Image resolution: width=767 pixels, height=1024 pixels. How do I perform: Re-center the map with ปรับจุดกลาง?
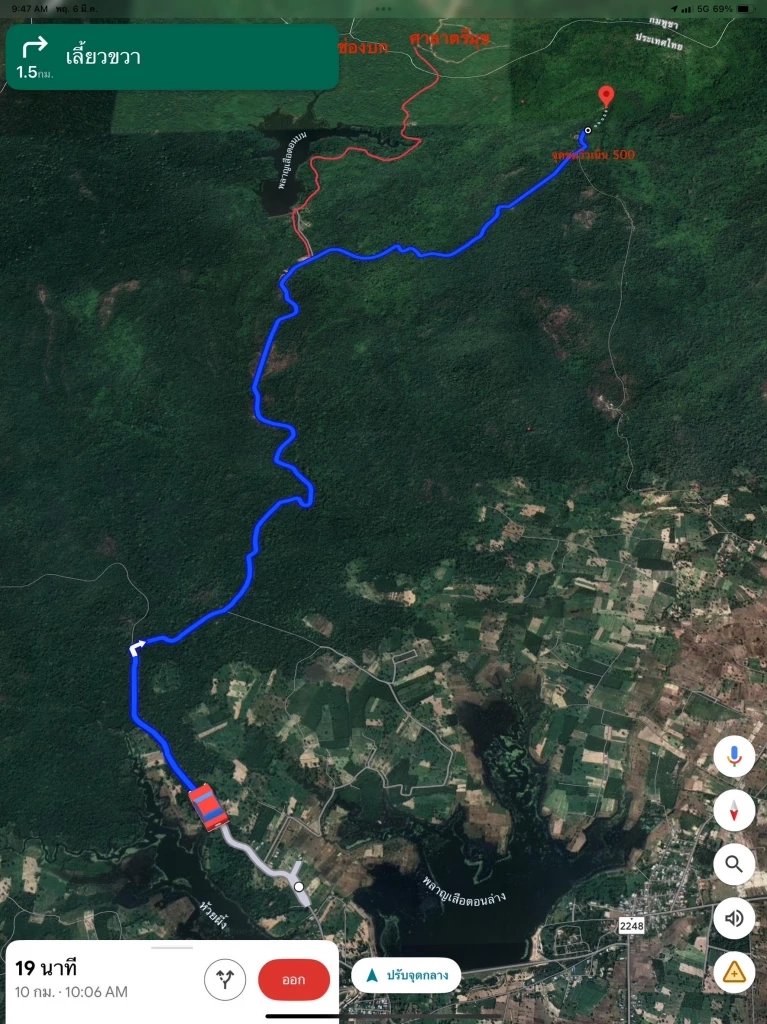(406, 974)
